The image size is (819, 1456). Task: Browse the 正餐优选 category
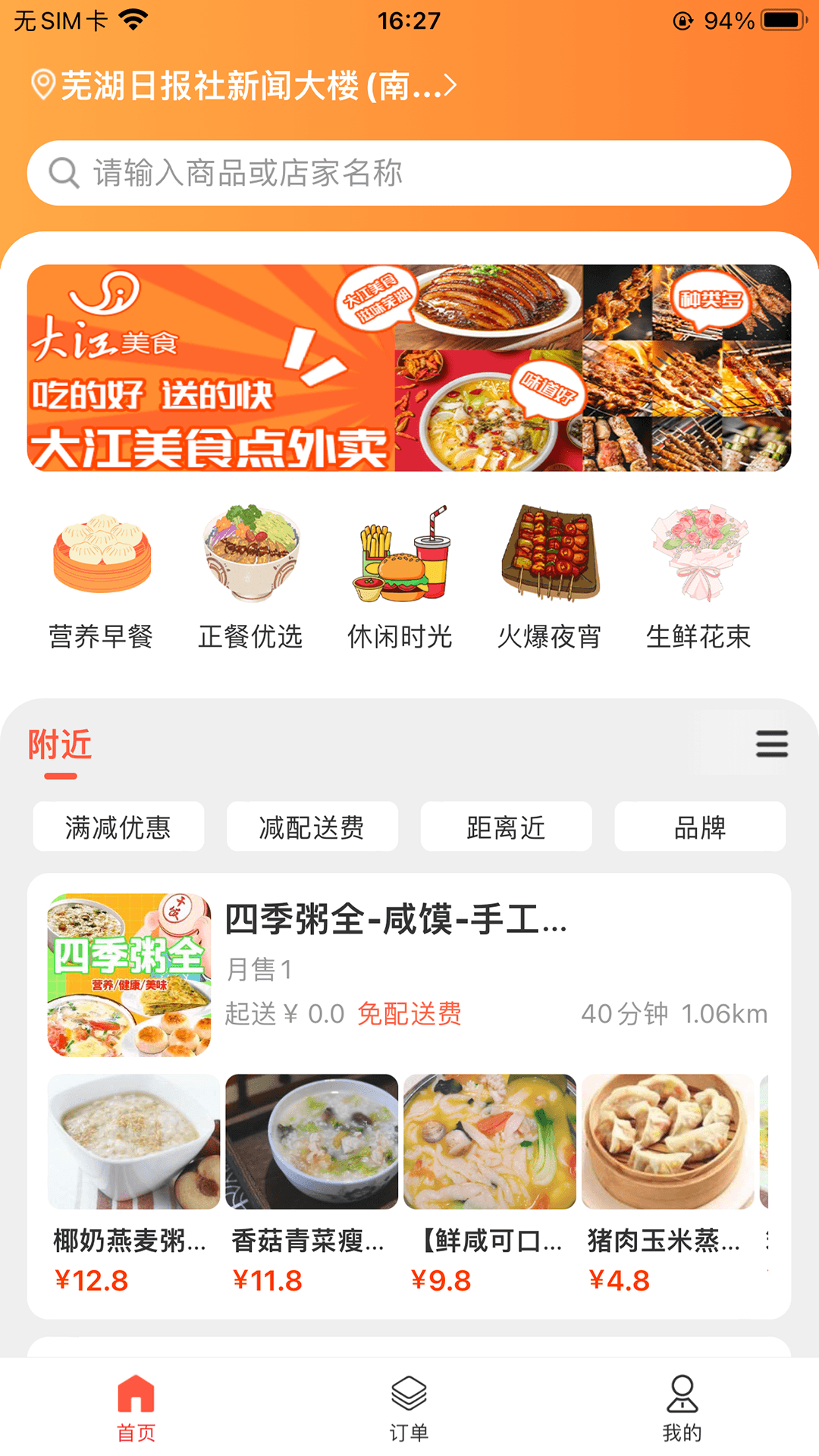251,578
